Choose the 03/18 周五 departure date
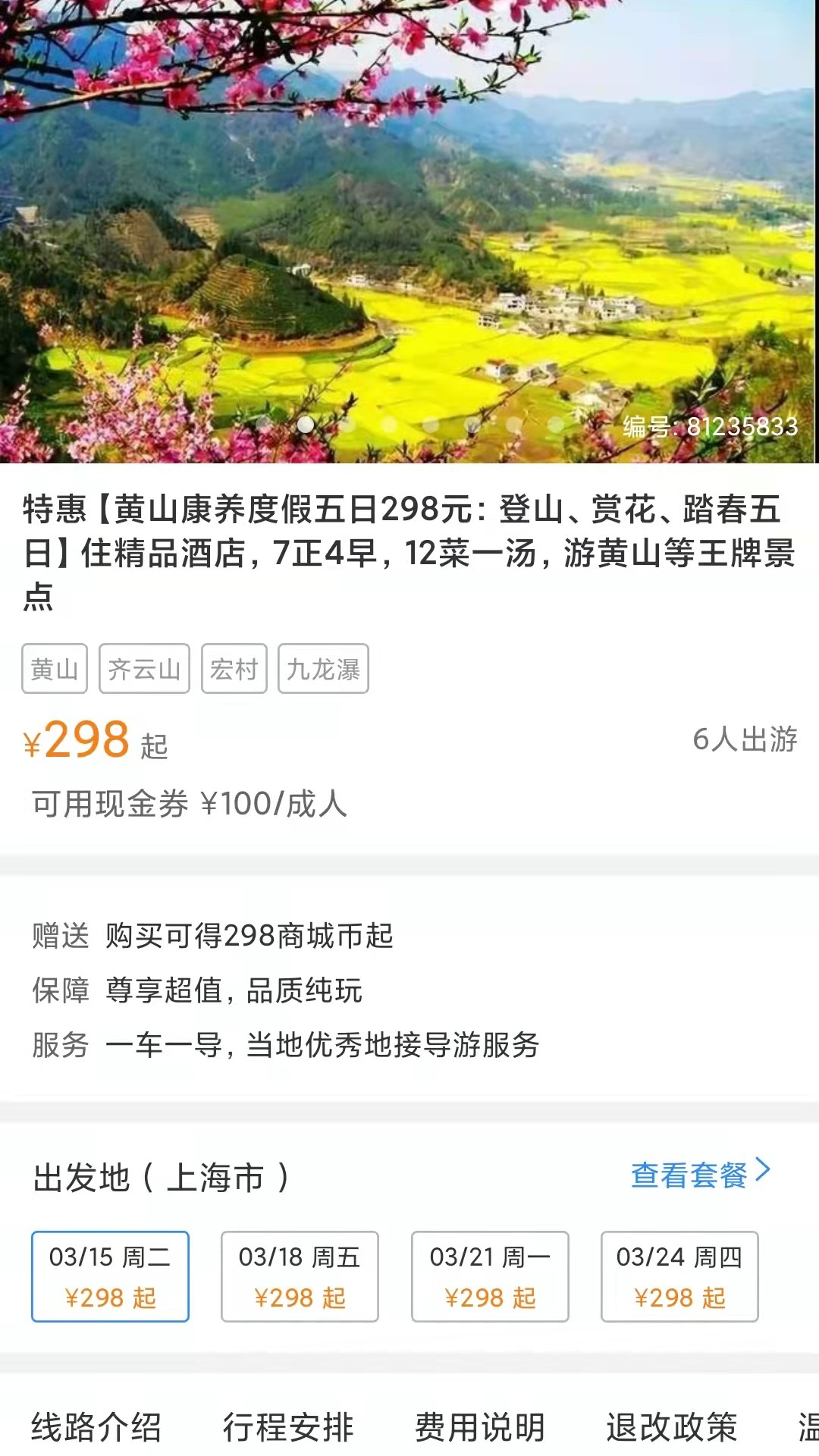819x1456 pixels. point(300,1276)
